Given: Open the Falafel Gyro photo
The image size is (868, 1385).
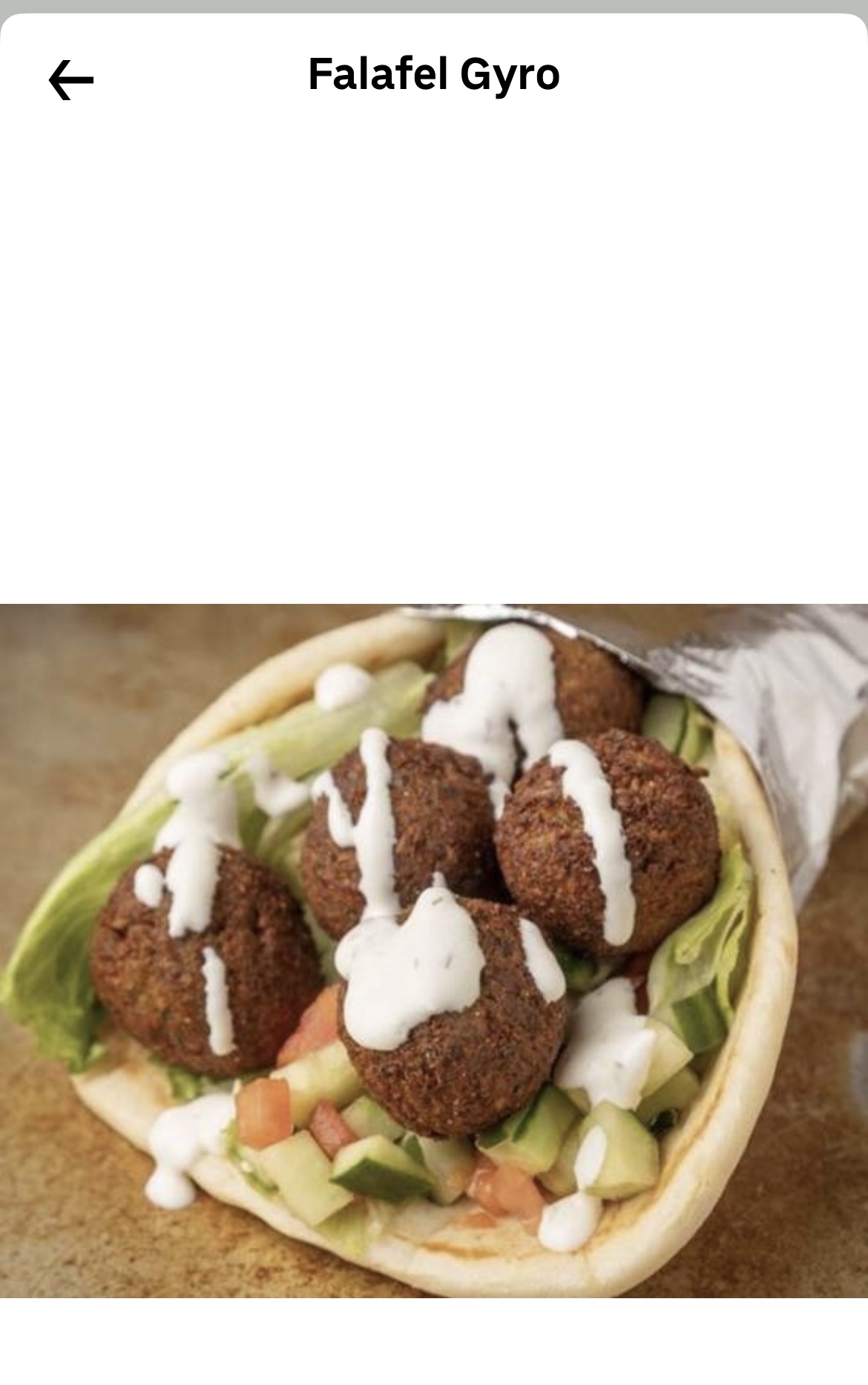Looking at the screenshot, I should coord(434,950).
